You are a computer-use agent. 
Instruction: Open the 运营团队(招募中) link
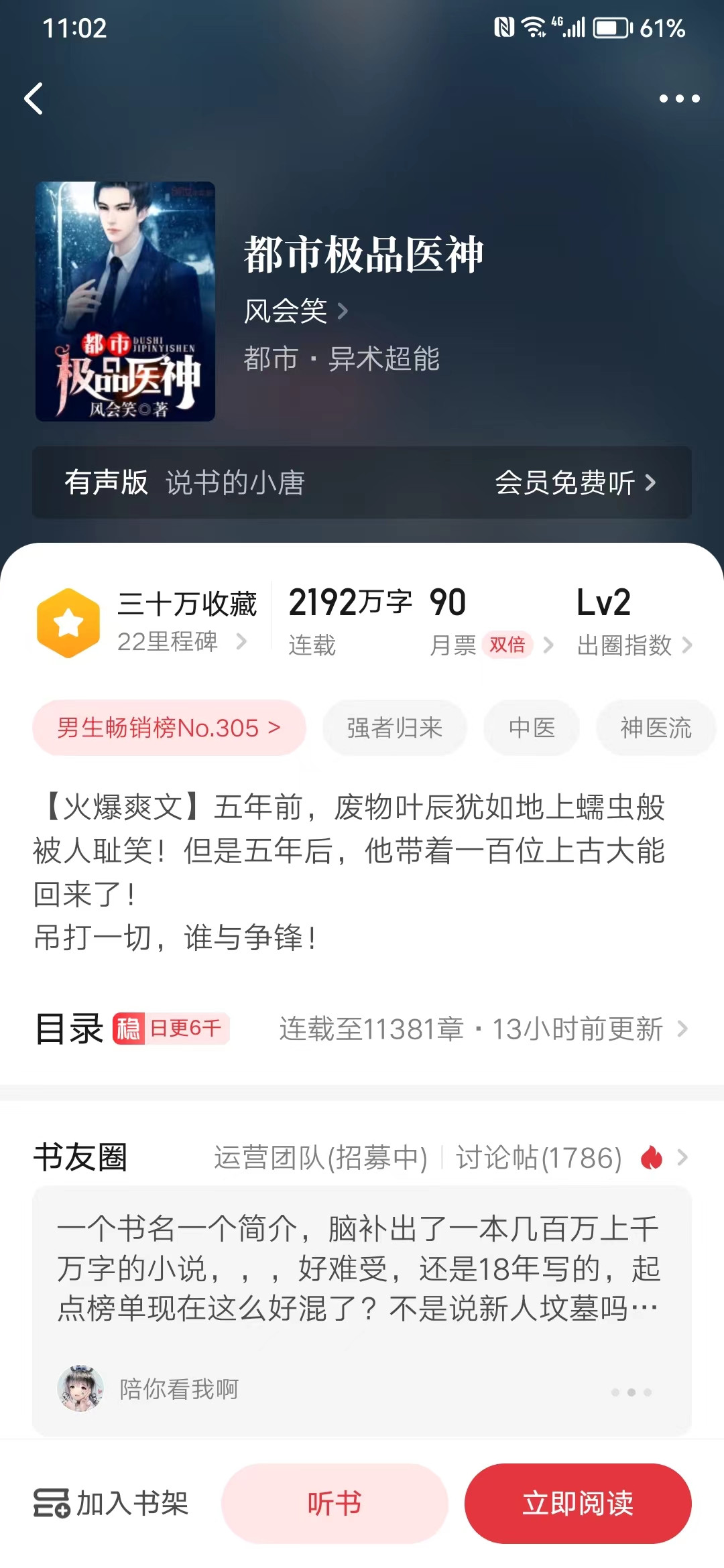(x=320, y=1157)
